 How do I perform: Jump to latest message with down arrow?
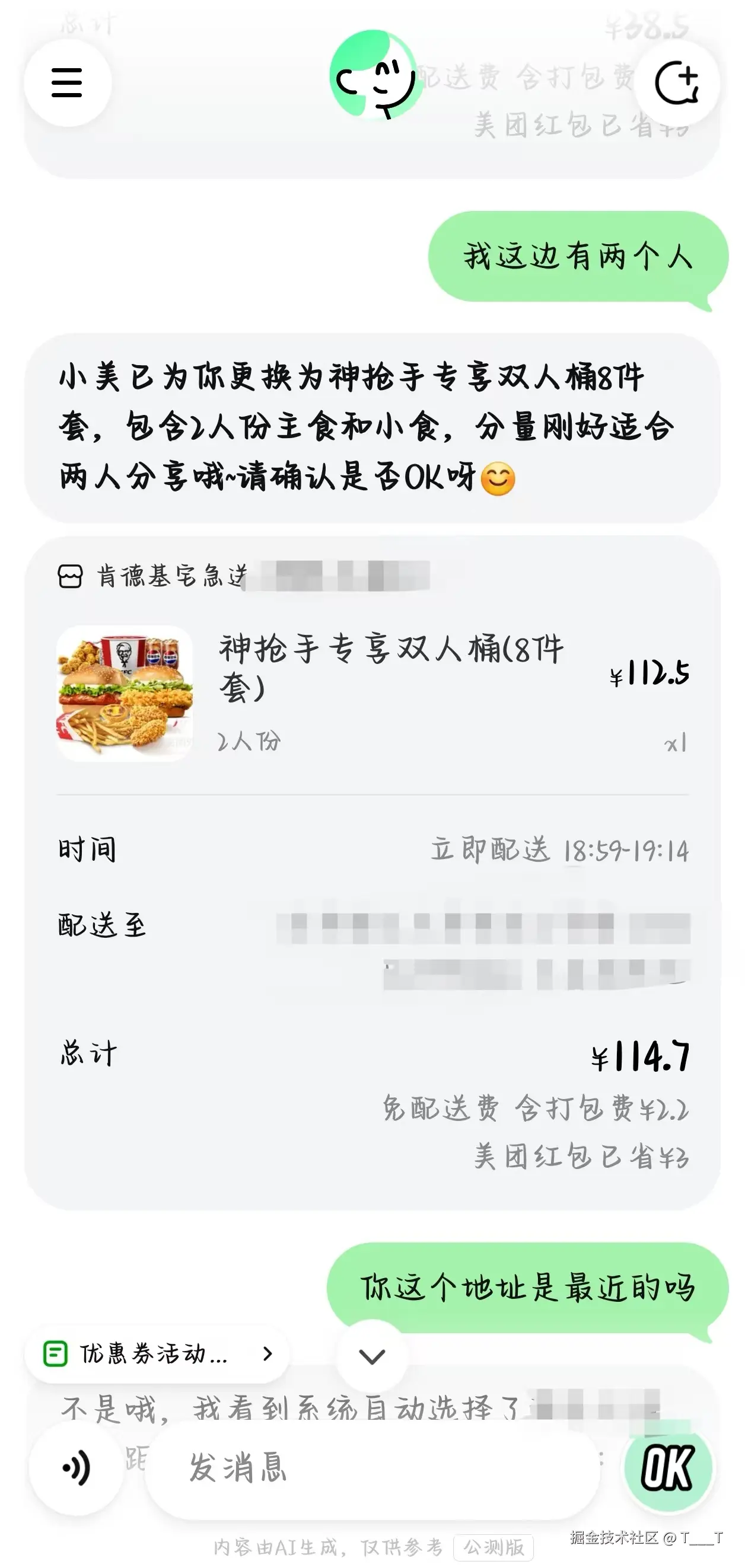tap(371, 1356)
